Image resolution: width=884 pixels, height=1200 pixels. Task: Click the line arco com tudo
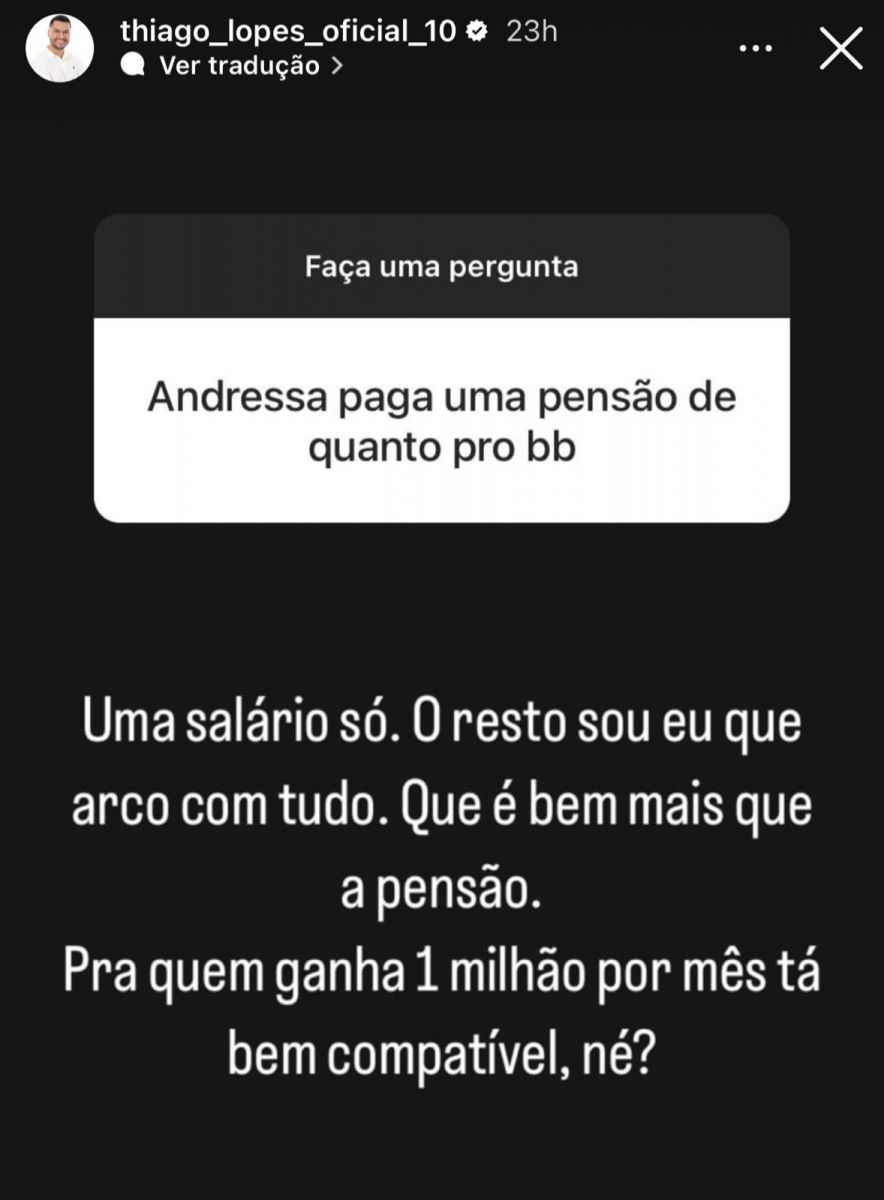point(441,805)
